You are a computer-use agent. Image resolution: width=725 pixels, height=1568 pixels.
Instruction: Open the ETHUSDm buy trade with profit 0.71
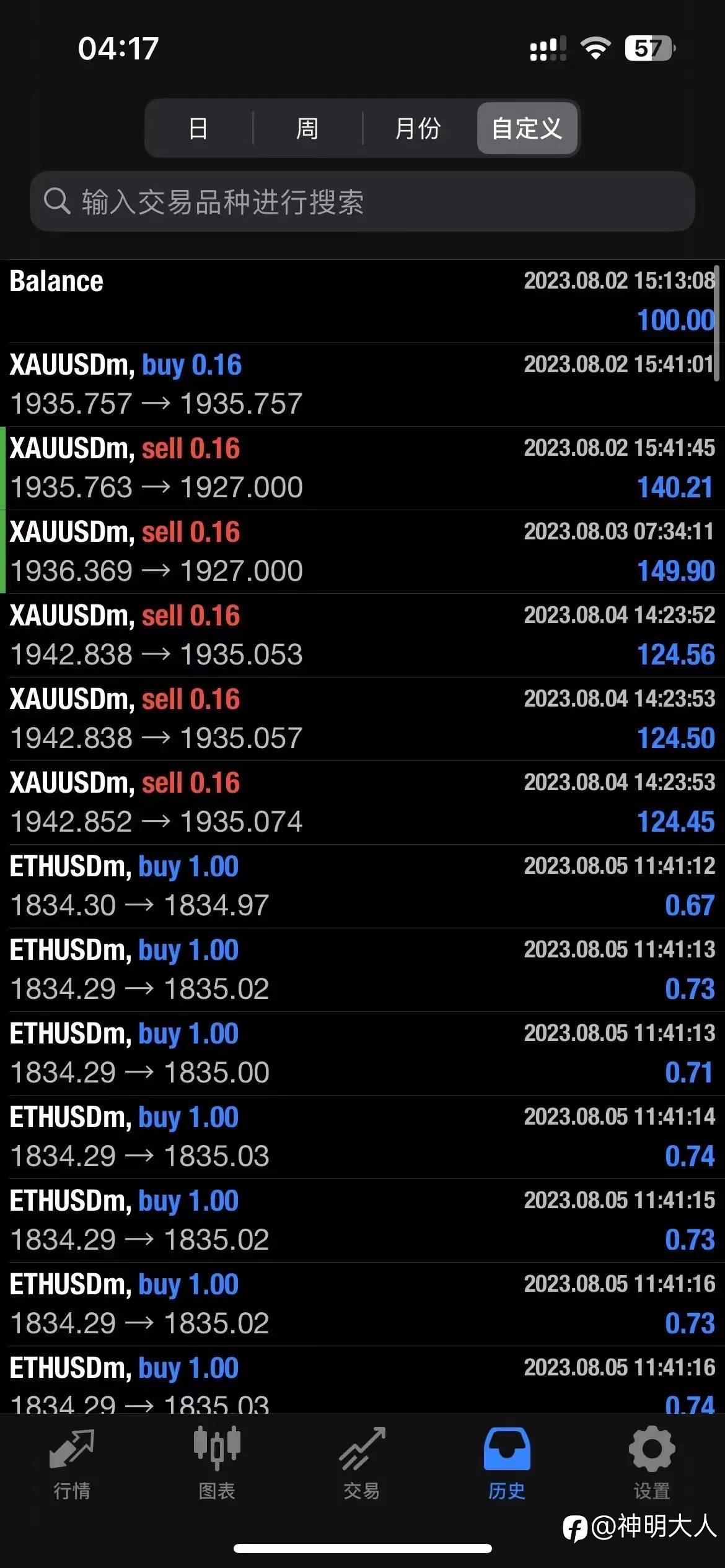click(362, 1053)
